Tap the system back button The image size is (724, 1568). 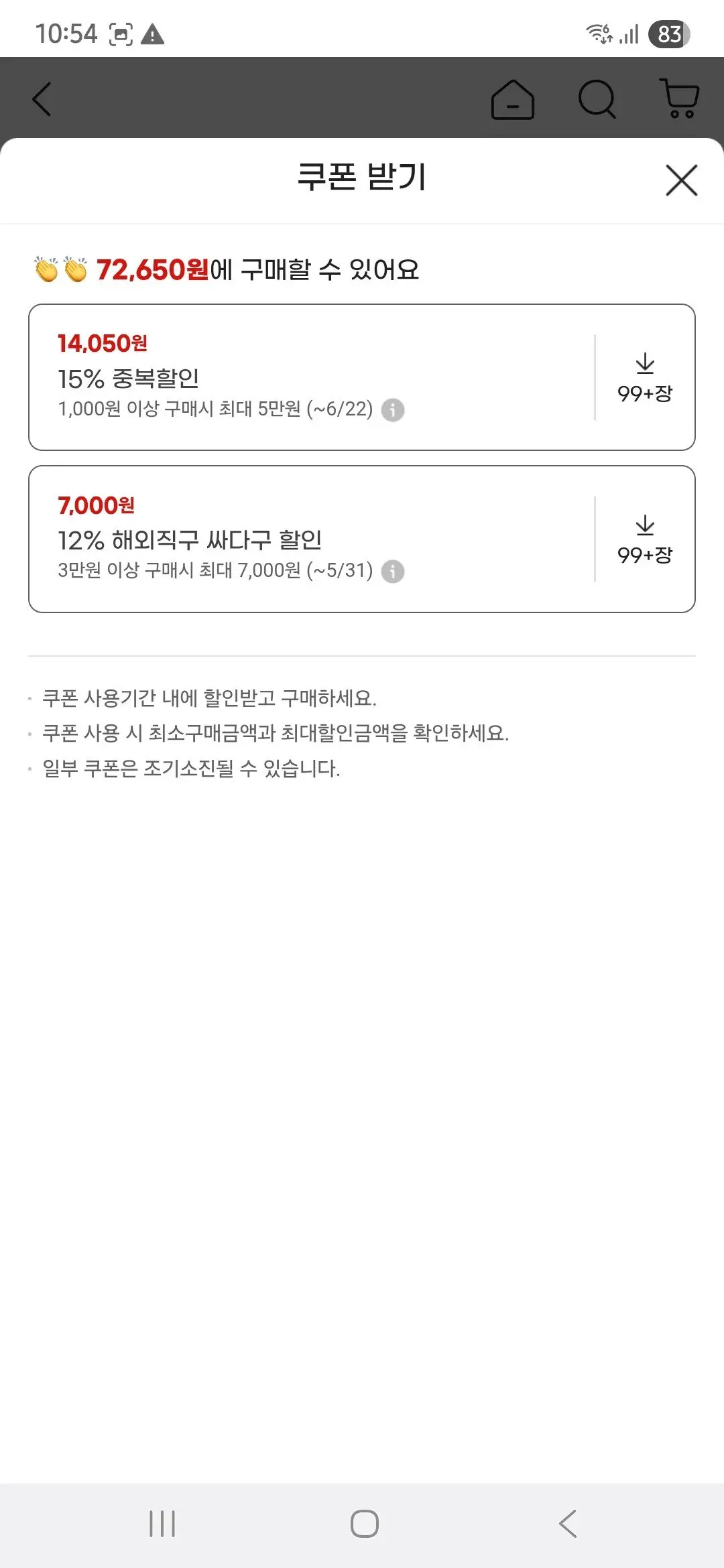pyautogui.click(x=568, y=1524)
